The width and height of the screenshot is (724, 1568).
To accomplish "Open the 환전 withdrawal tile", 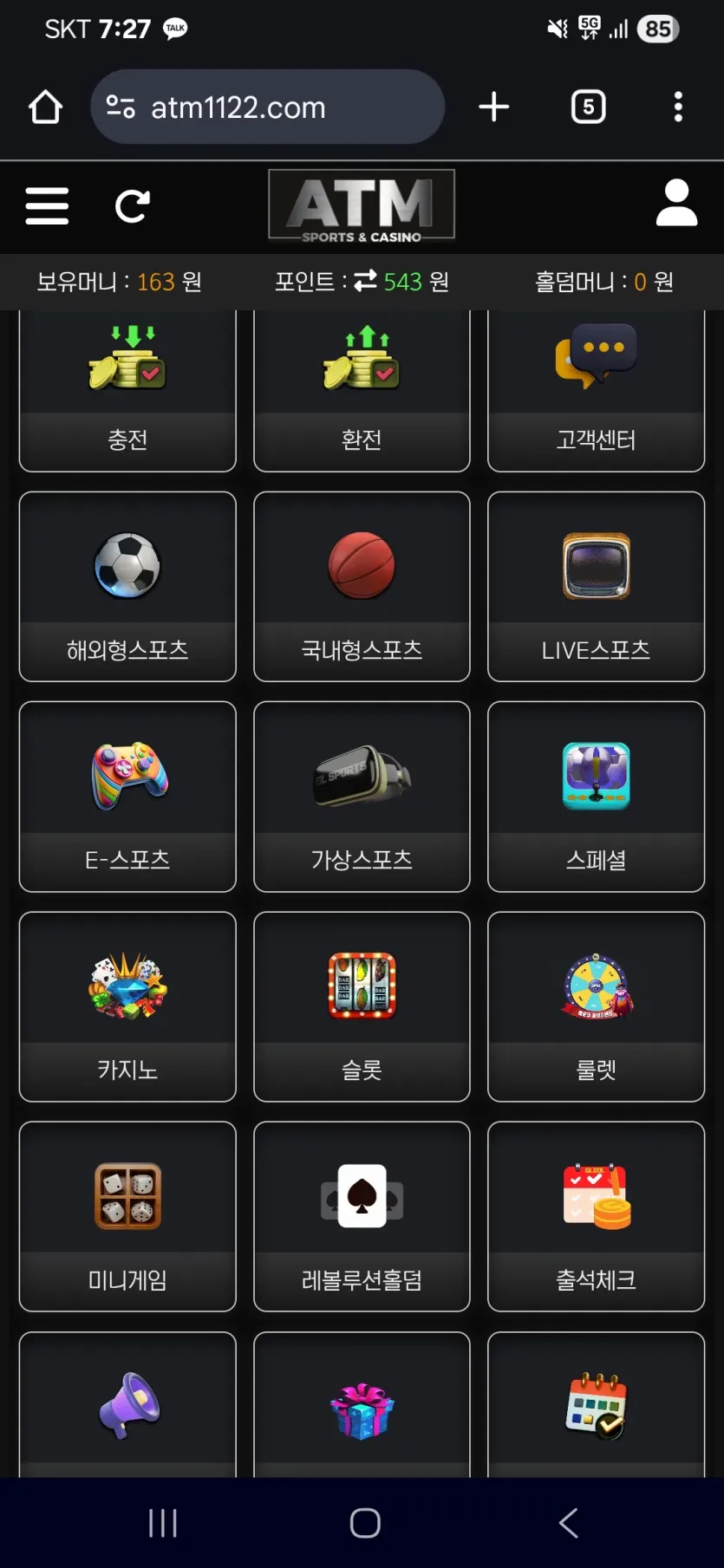I will 362,390.
